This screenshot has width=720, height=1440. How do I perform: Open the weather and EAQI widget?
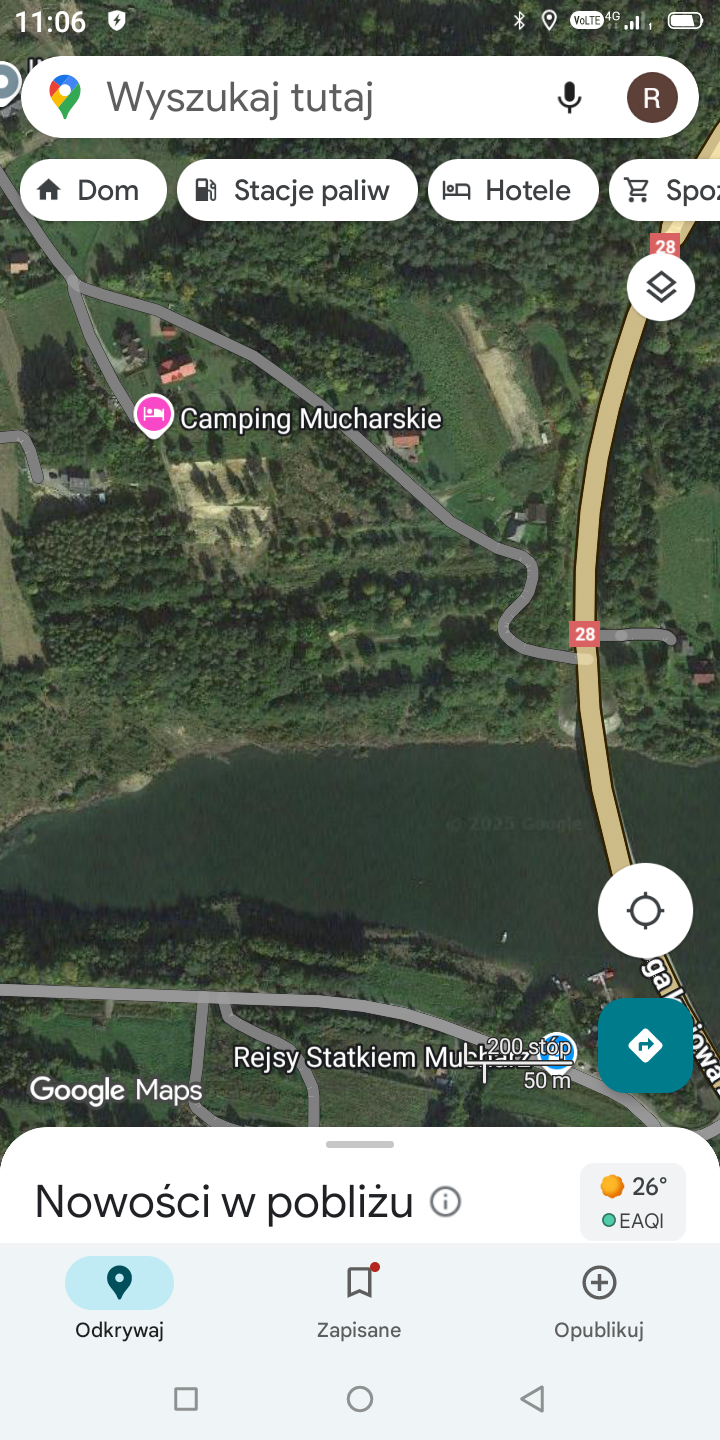(633, 1202)
